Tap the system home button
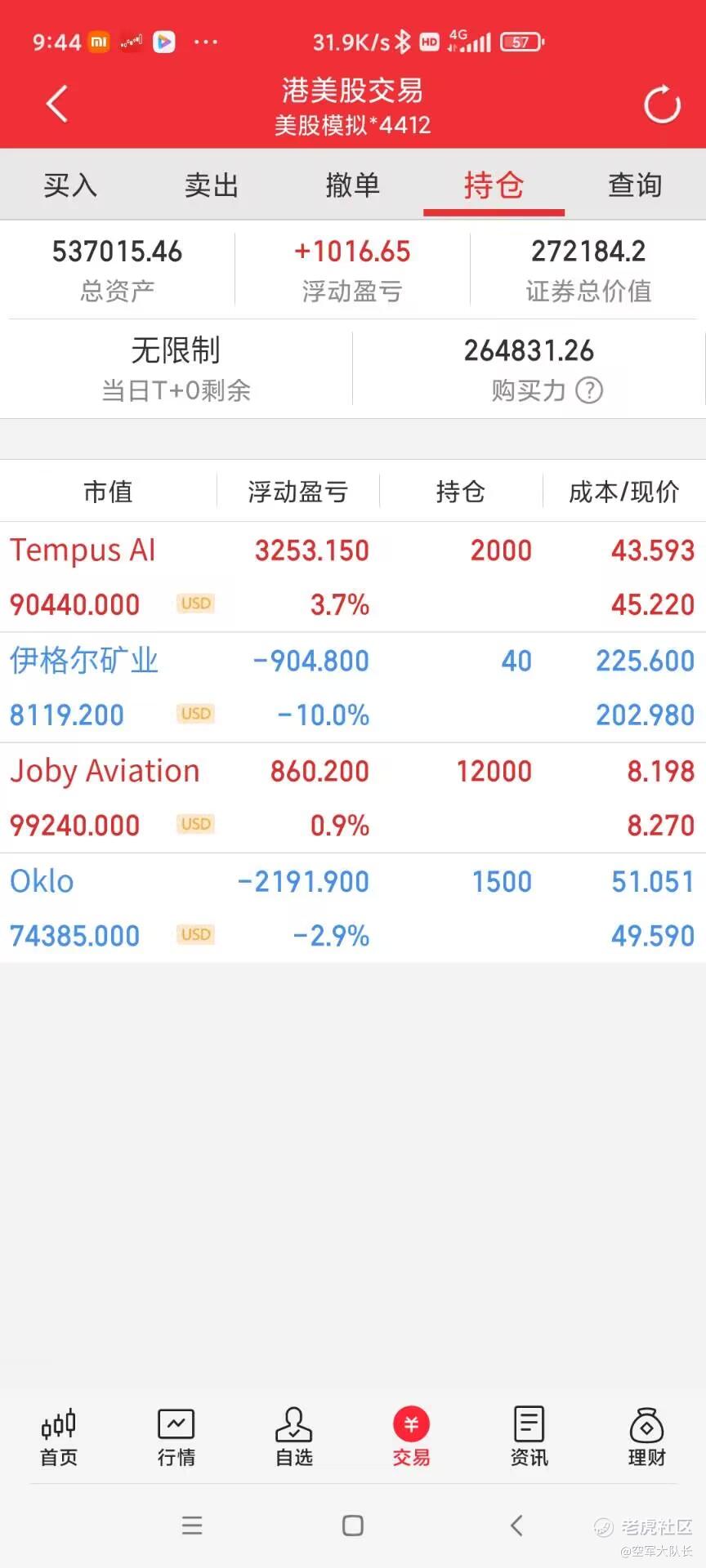Viewport: 706px width, 1568px height. 353,1526
